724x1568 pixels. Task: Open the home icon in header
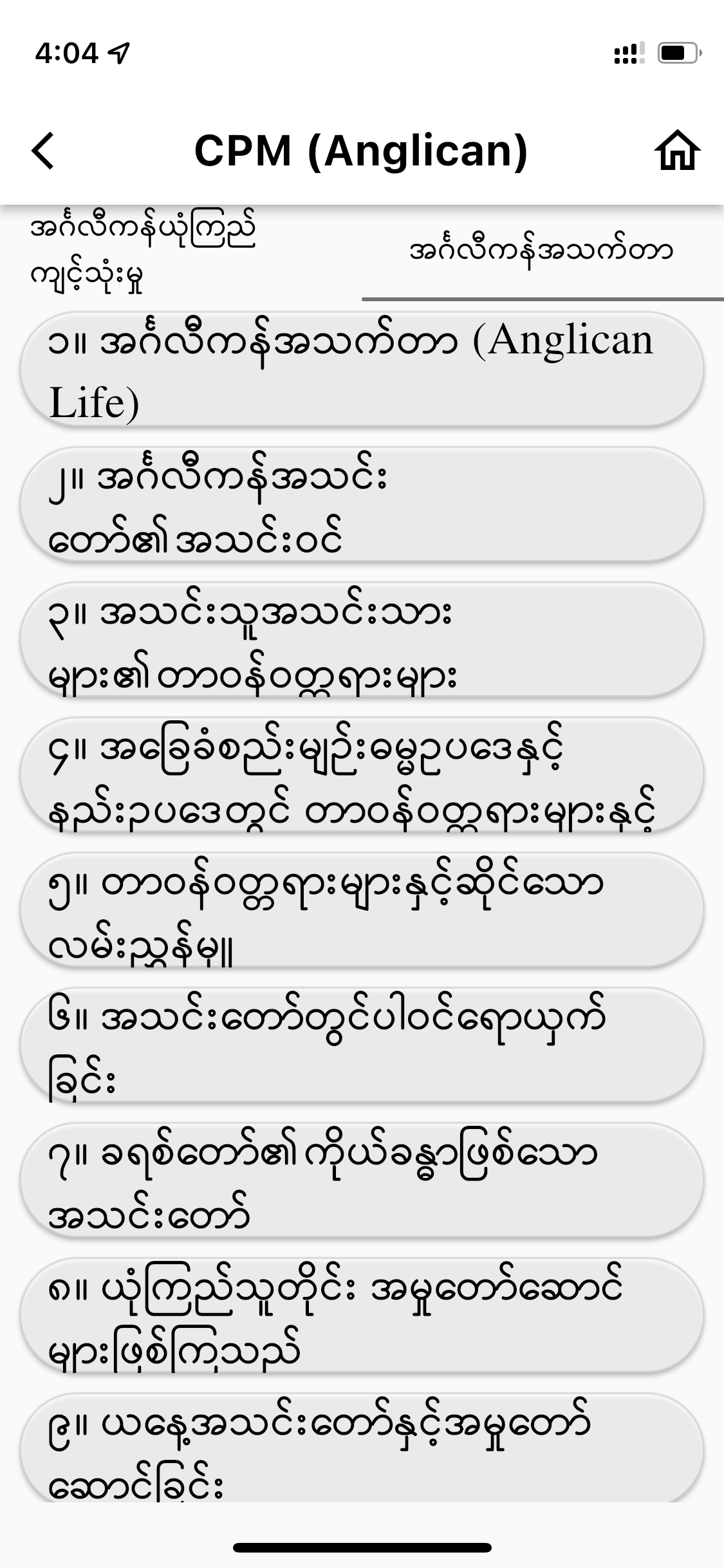(x=677, y=151)
